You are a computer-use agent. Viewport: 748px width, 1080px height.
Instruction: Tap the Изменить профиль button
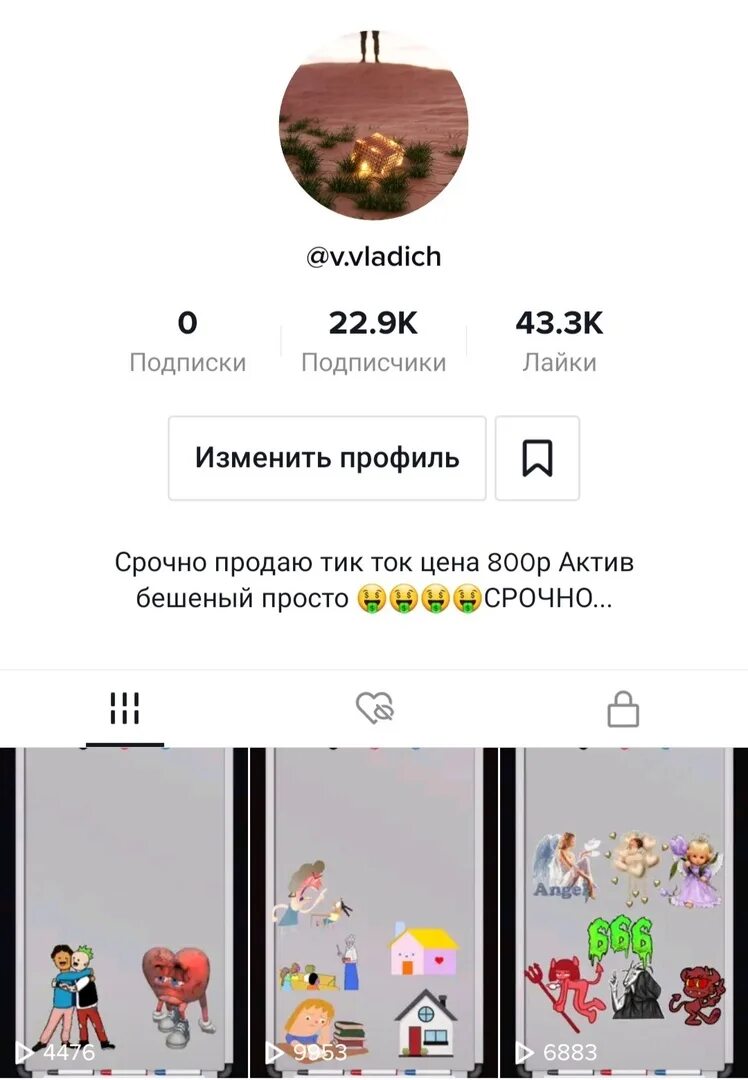[x=327, y=458]
